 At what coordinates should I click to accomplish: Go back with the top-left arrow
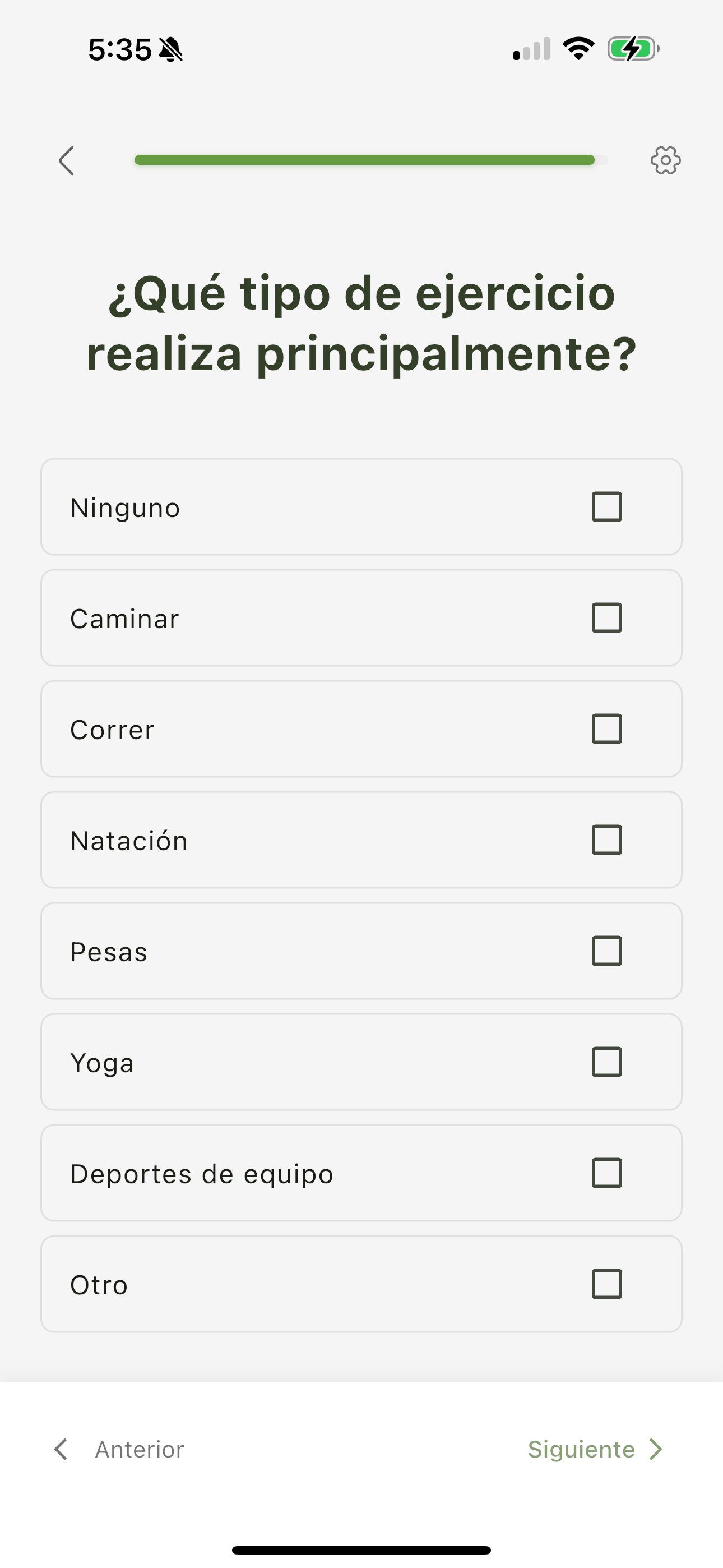67,161
